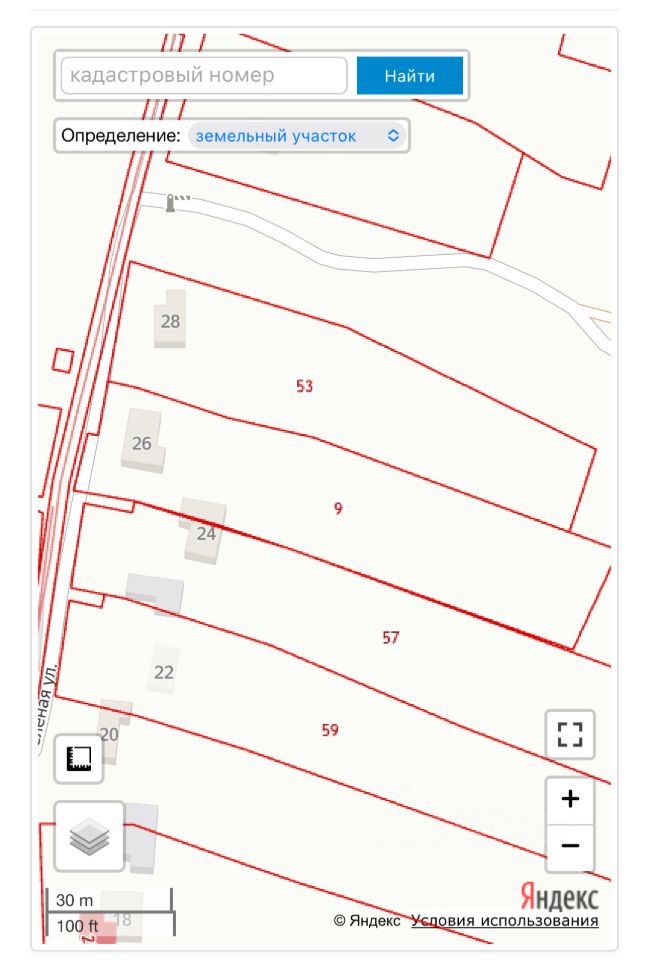Open the ruler measurement tool

[x=79, y=758]
